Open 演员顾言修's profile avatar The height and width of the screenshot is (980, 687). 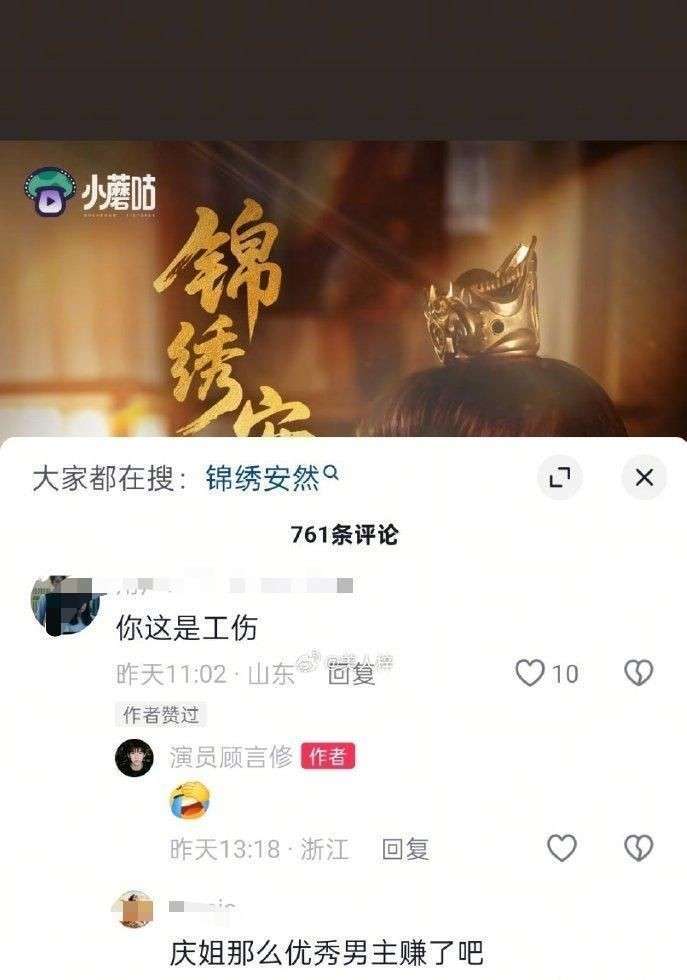[x=134, y=758]
